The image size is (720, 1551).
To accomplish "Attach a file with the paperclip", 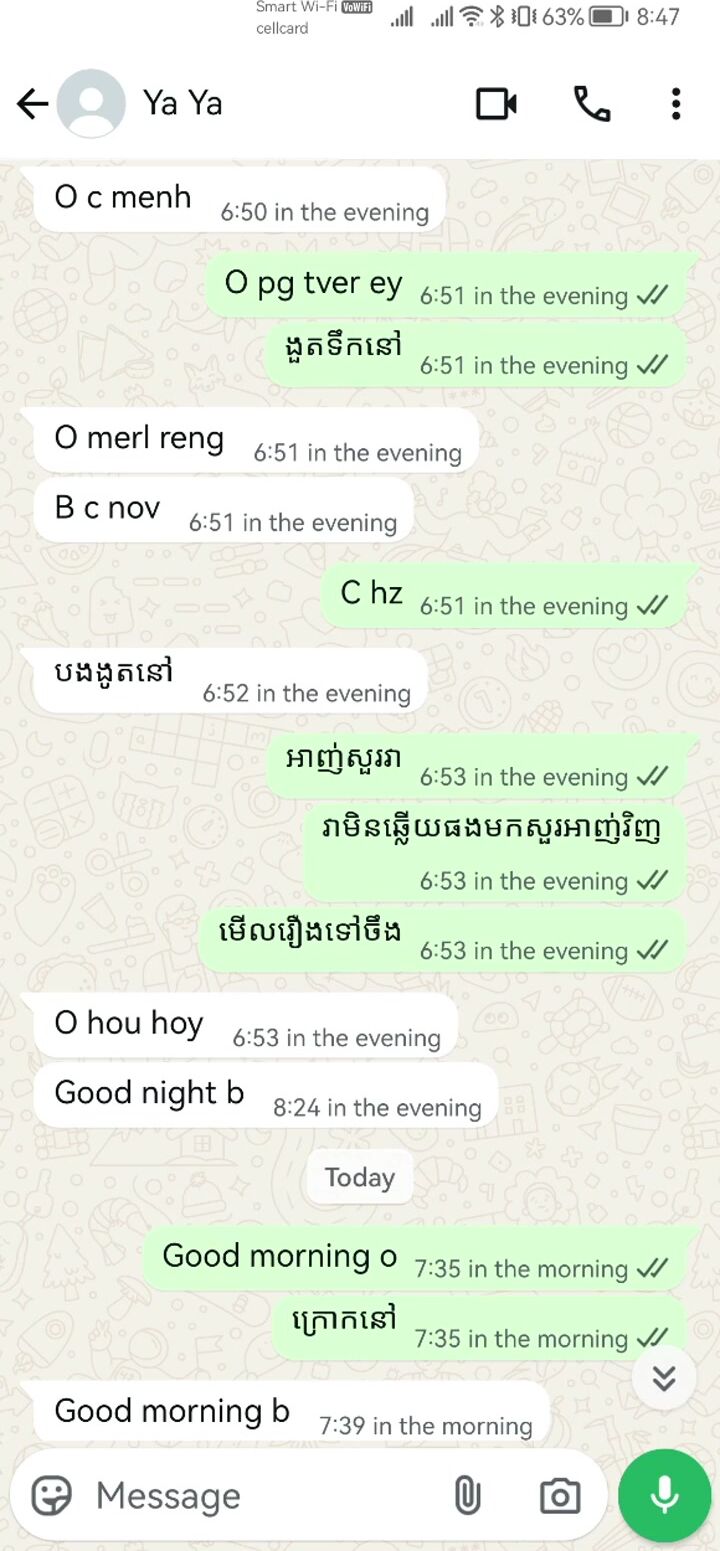I will click(x=467, y=1496).
